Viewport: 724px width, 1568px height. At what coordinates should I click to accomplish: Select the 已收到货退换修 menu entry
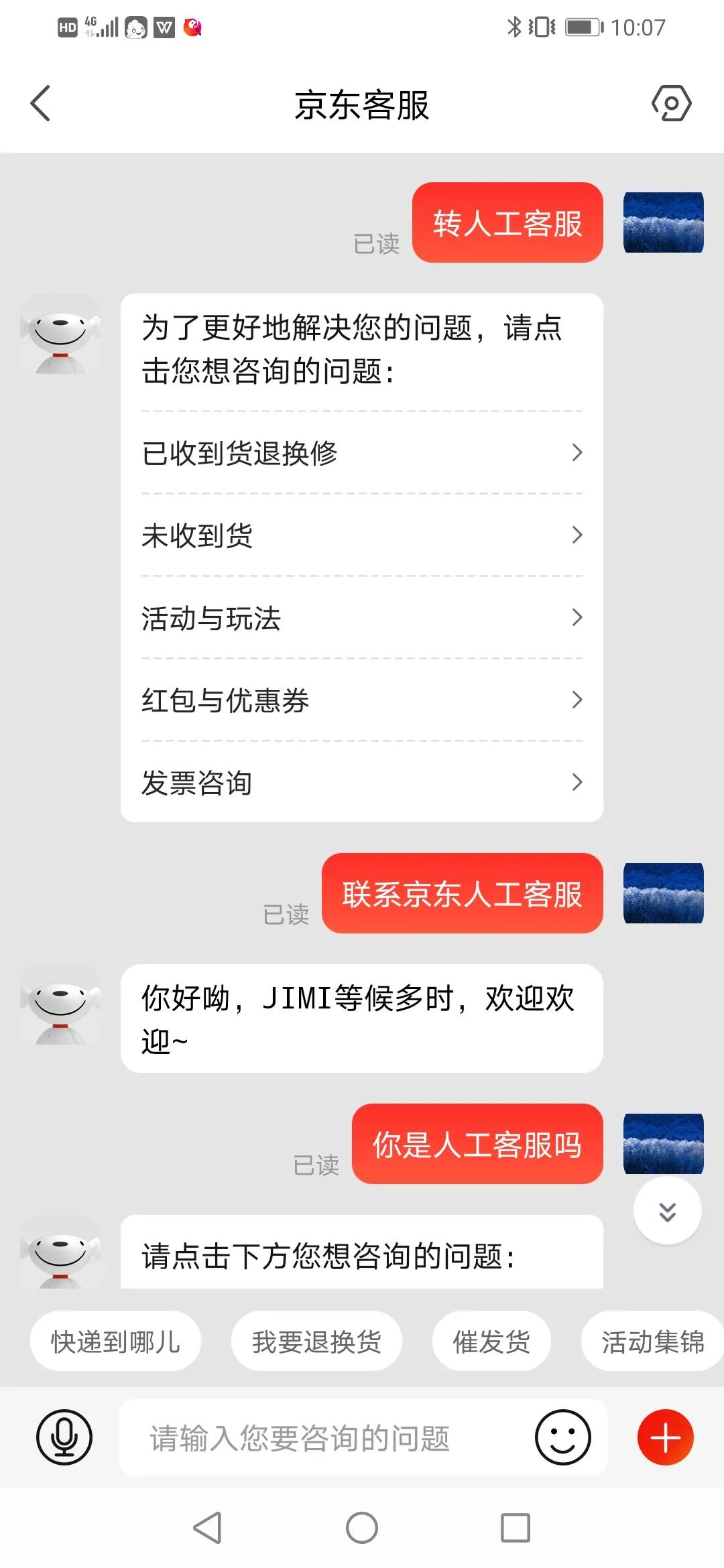click(361, 453)
